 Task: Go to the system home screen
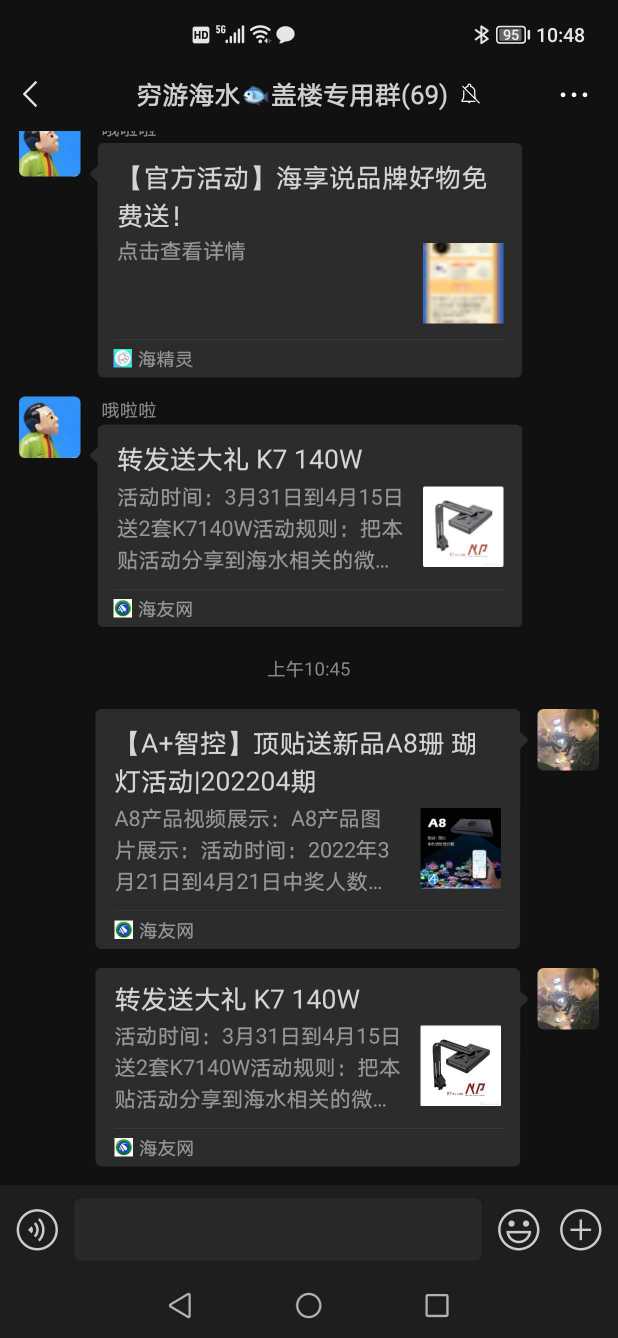pos(309,1305)
